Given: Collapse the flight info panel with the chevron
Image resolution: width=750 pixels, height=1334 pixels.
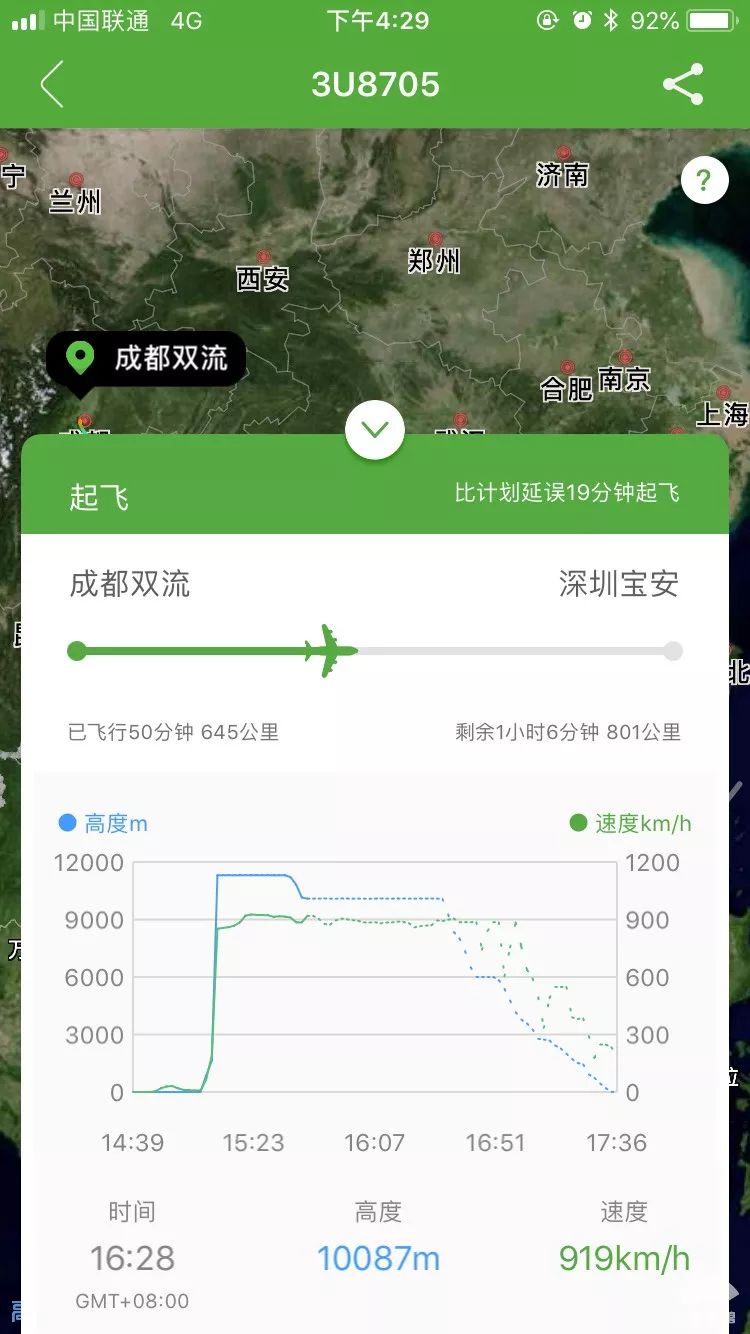Looking at the screenshot, I should coord(375,428).
